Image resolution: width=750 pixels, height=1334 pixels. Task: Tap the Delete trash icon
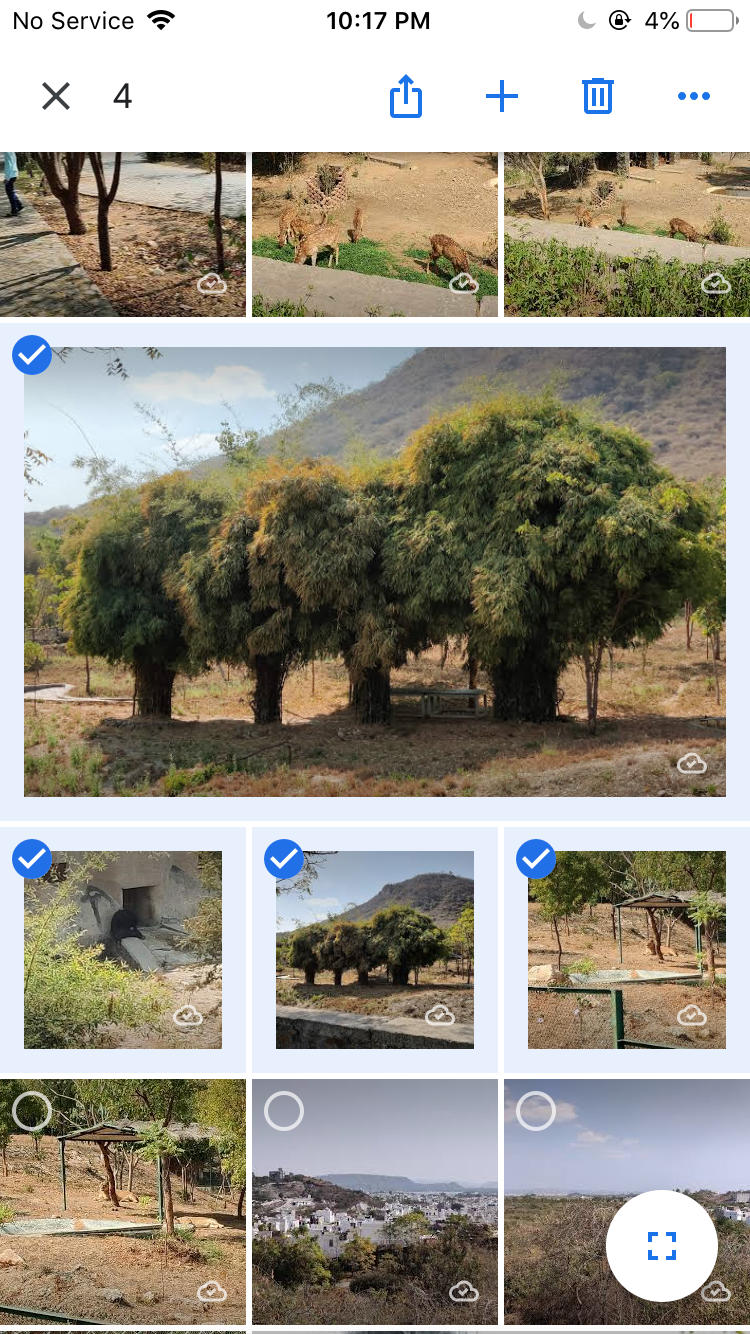(x=597, y=96)
